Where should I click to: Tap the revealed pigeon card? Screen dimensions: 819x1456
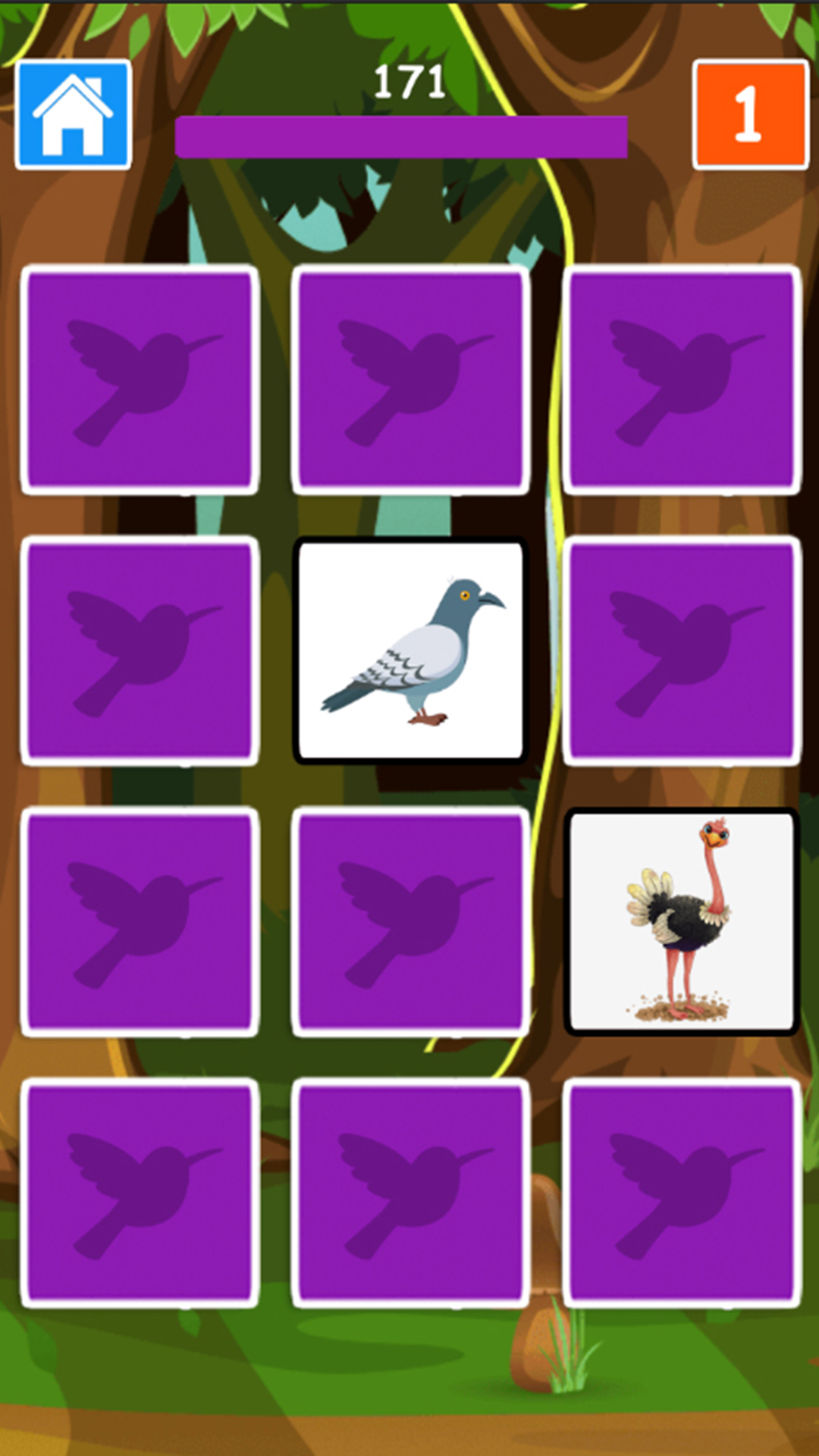tap(410, 651)
